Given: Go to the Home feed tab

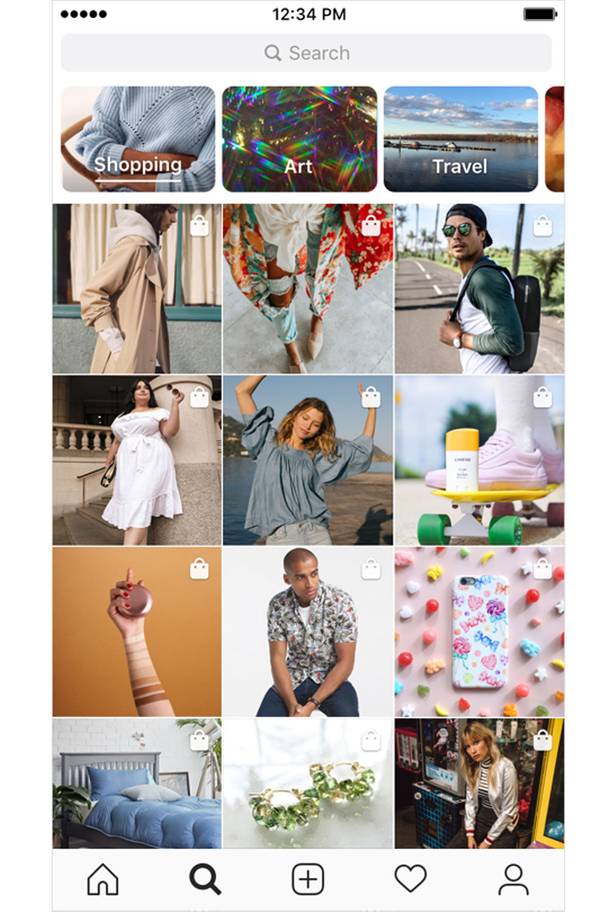Looking at the screenshot, I should 102,879.
